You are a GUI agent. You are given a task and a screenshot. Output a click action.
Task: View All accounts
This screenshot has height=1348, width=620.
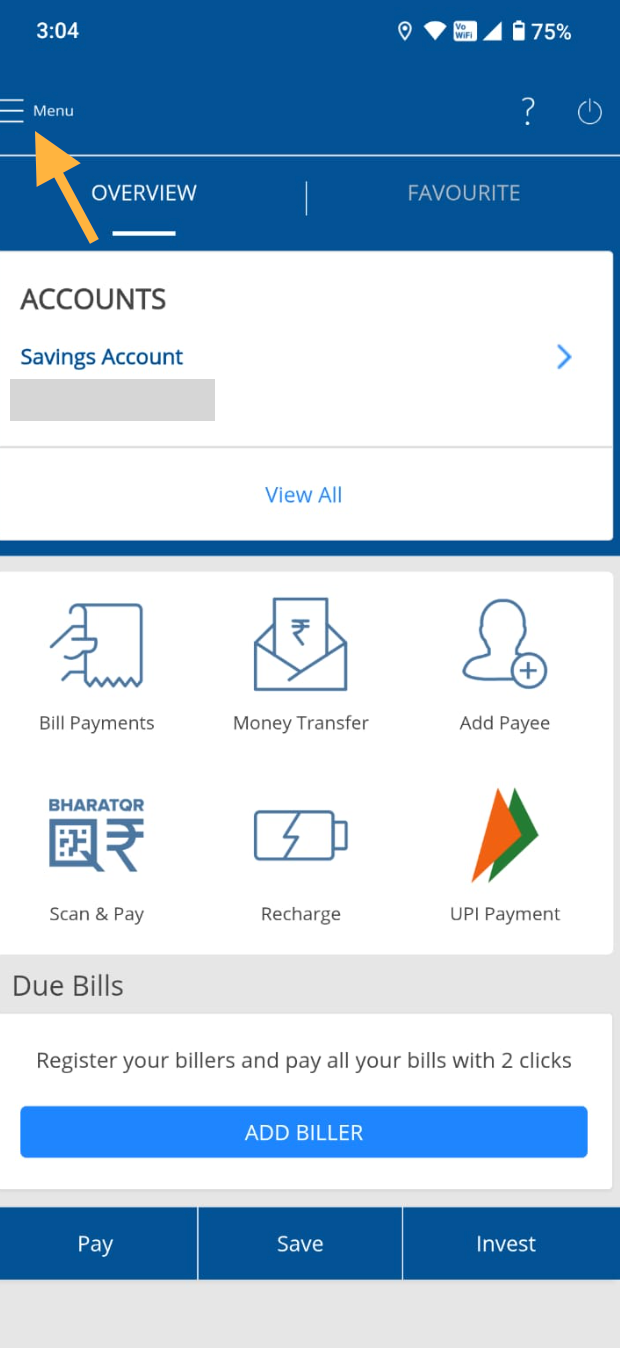coord(304,495)
